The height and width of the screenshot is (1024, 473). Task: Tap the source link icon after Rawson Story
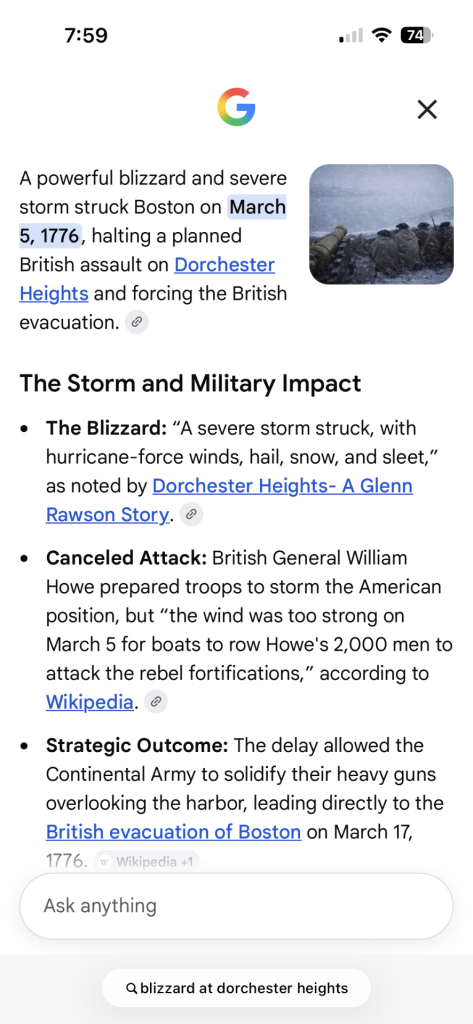pos(191,515)
